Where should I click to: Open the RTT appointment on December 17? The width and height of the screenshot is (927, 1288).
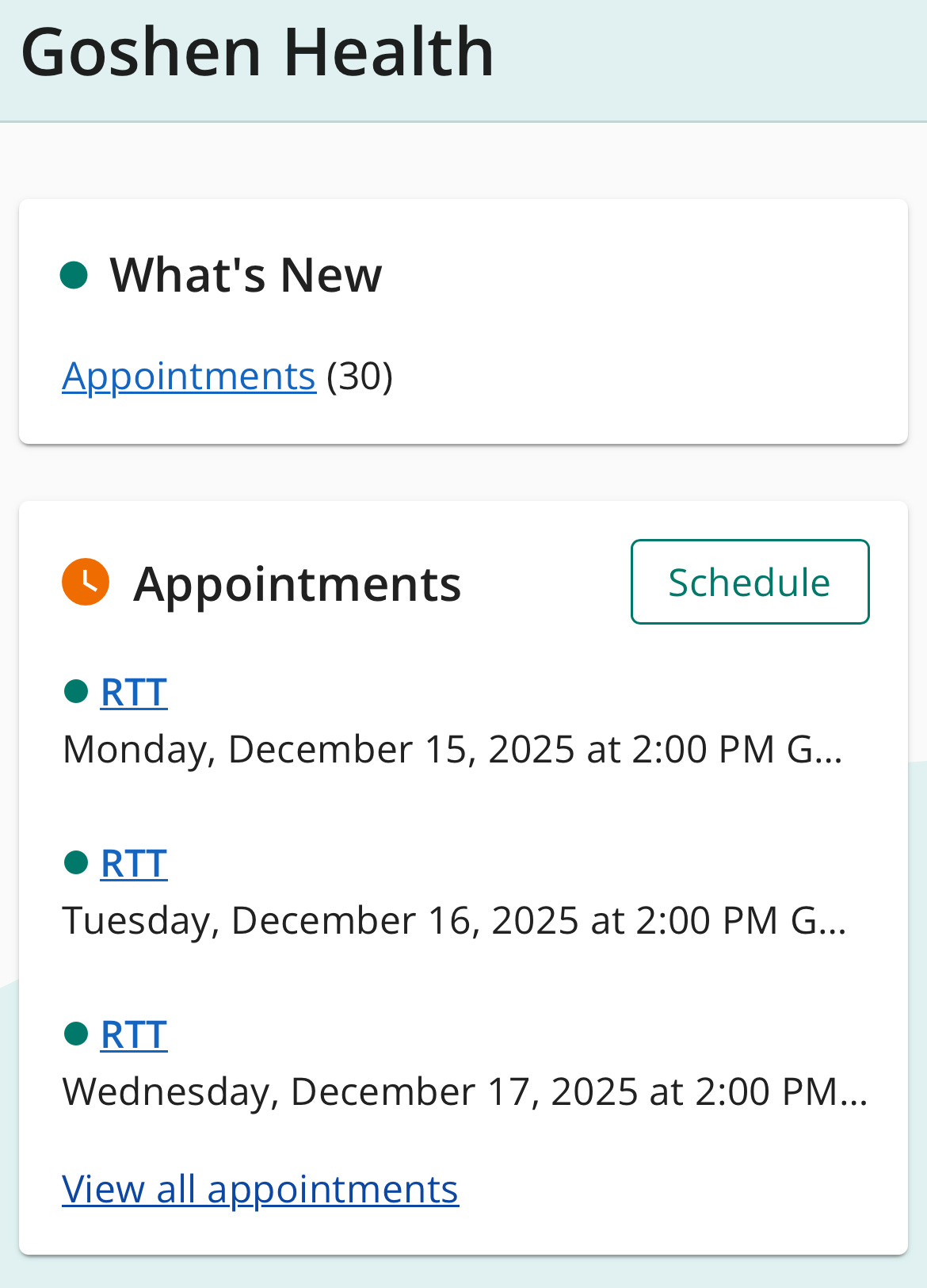pos(134,1035)
